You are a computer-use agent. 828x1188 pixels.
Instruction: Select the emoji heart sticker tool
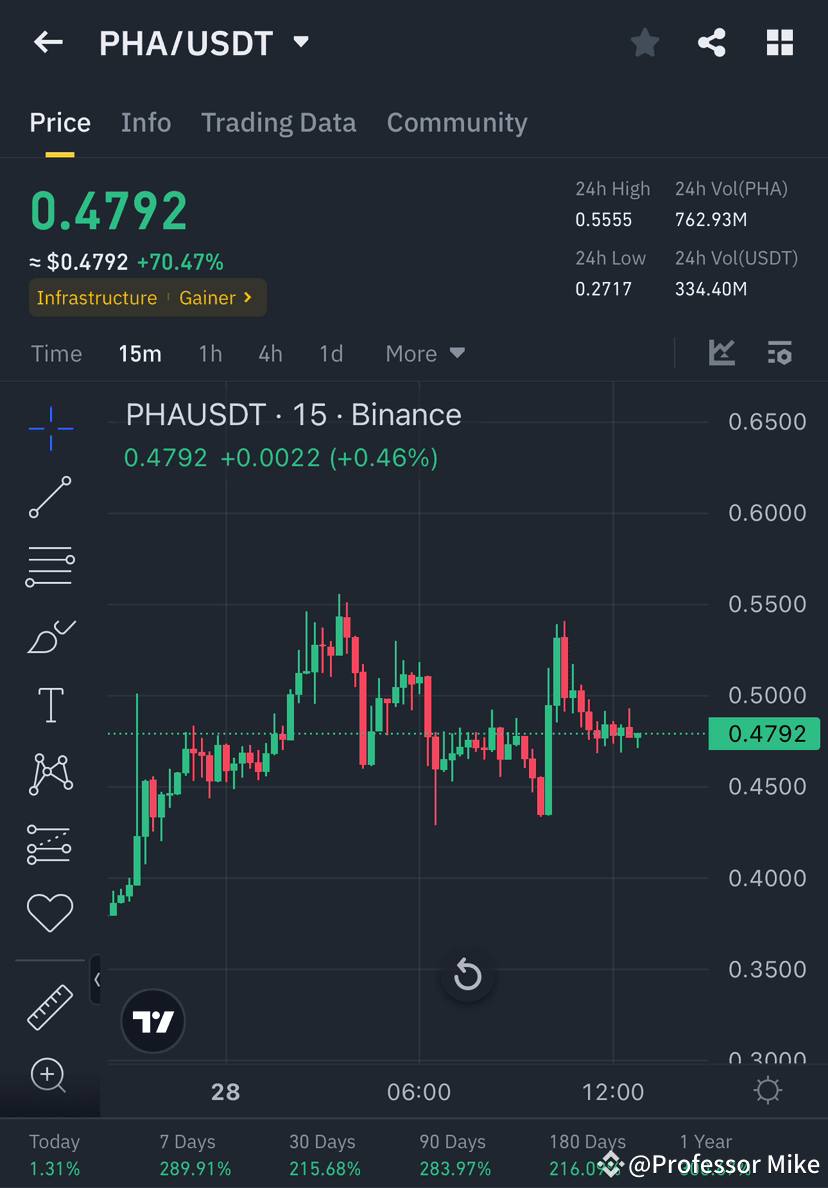coord(50,912)
